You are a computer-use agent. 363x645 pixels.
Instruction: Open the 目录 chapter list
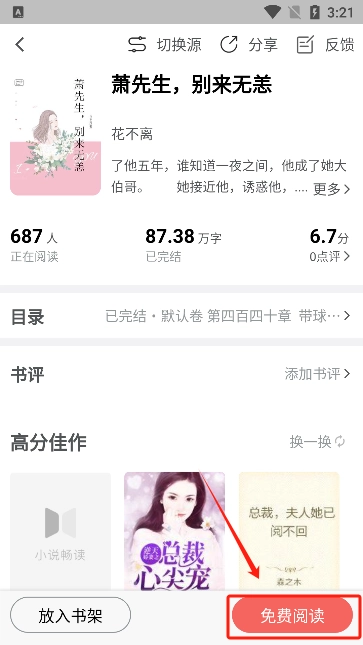182,316
